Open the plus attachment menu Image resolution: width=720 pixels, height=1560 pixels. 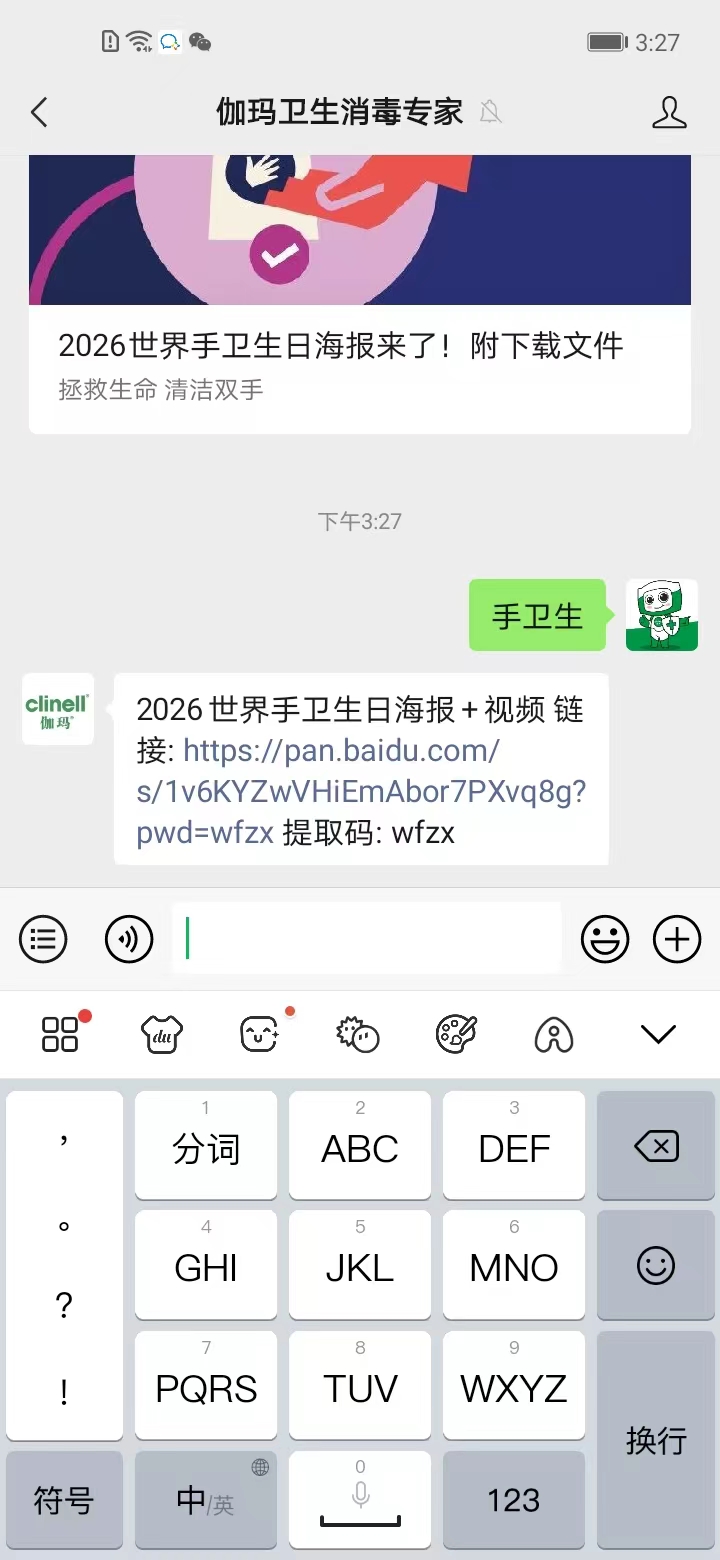677,939
